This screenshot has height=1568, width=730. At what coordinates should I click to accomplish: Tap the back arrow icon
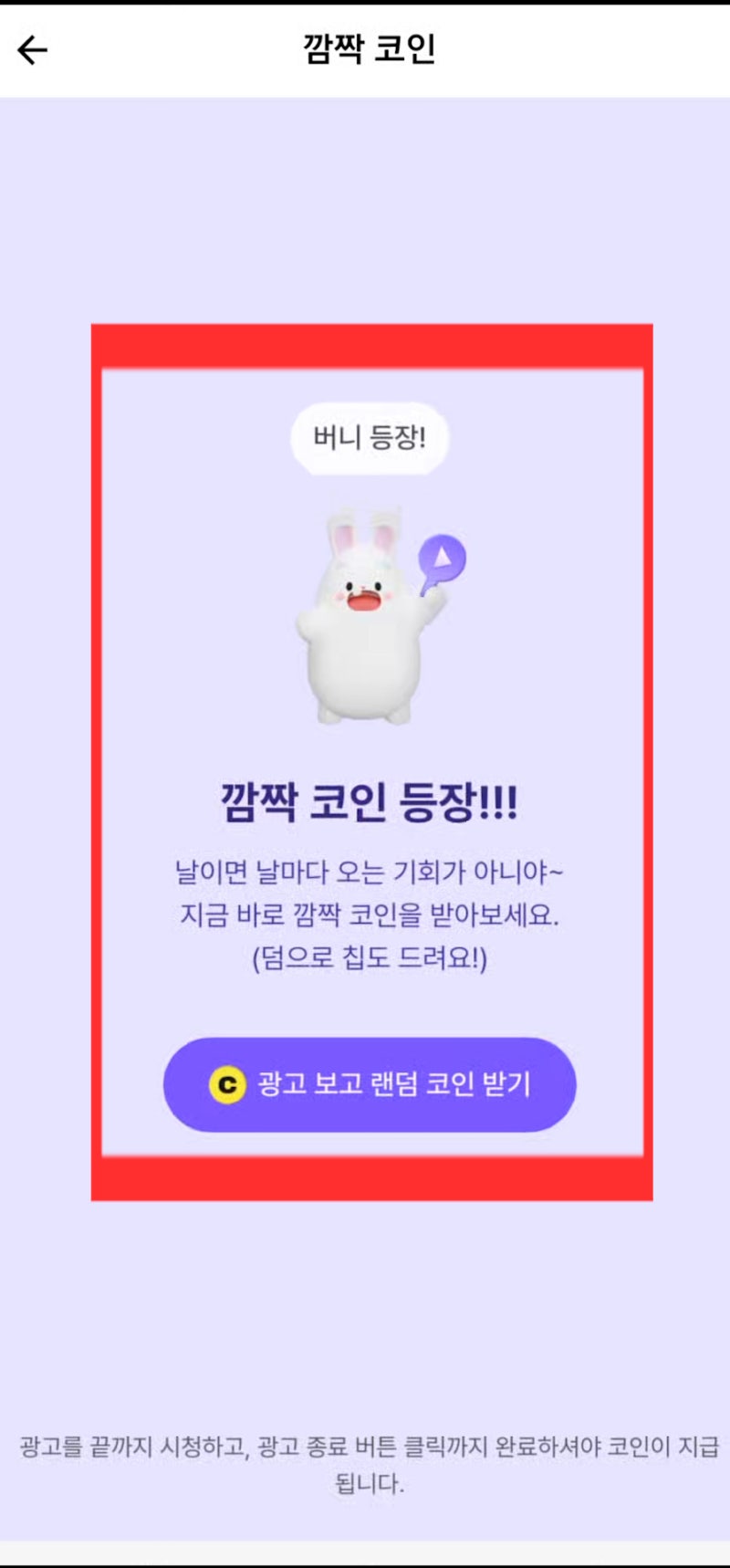[x=33, y=47]
